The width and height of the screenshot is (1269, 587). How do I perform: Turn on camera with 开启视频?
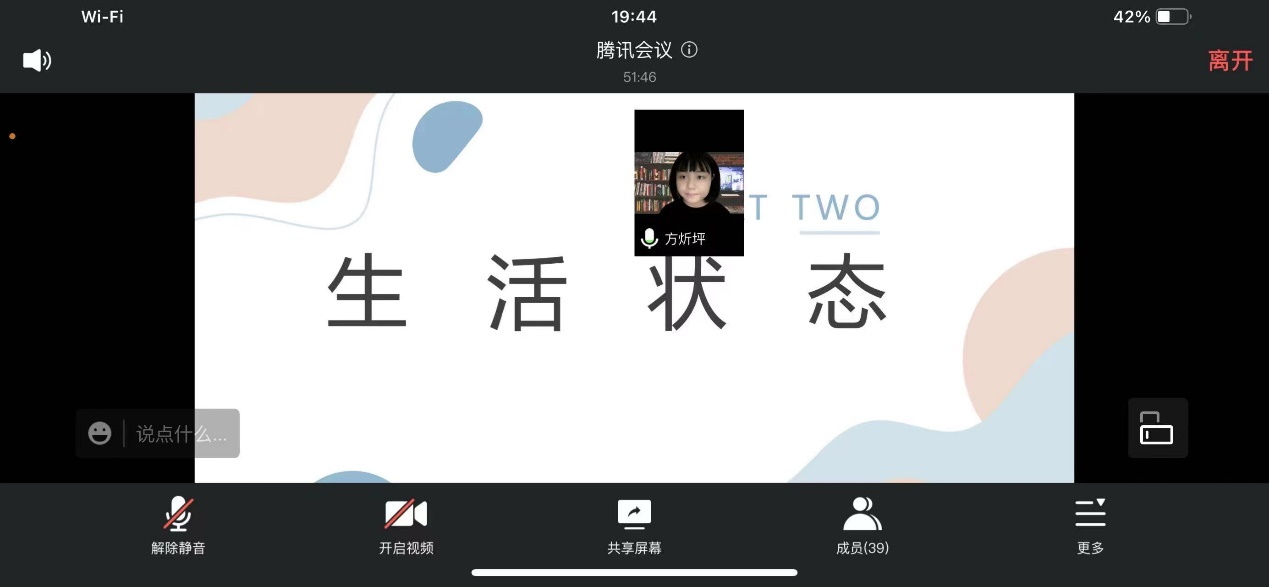coord(406,525)
